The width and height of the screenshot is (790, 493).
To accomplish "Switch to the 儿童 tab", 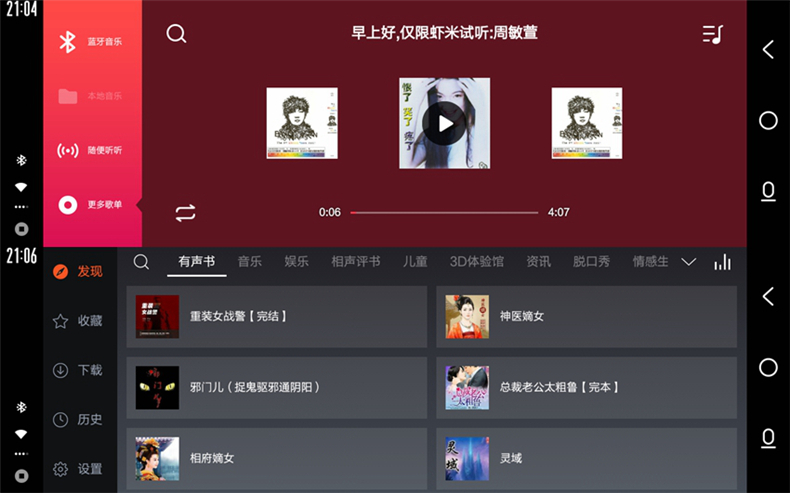I will [x=415, y=261].
